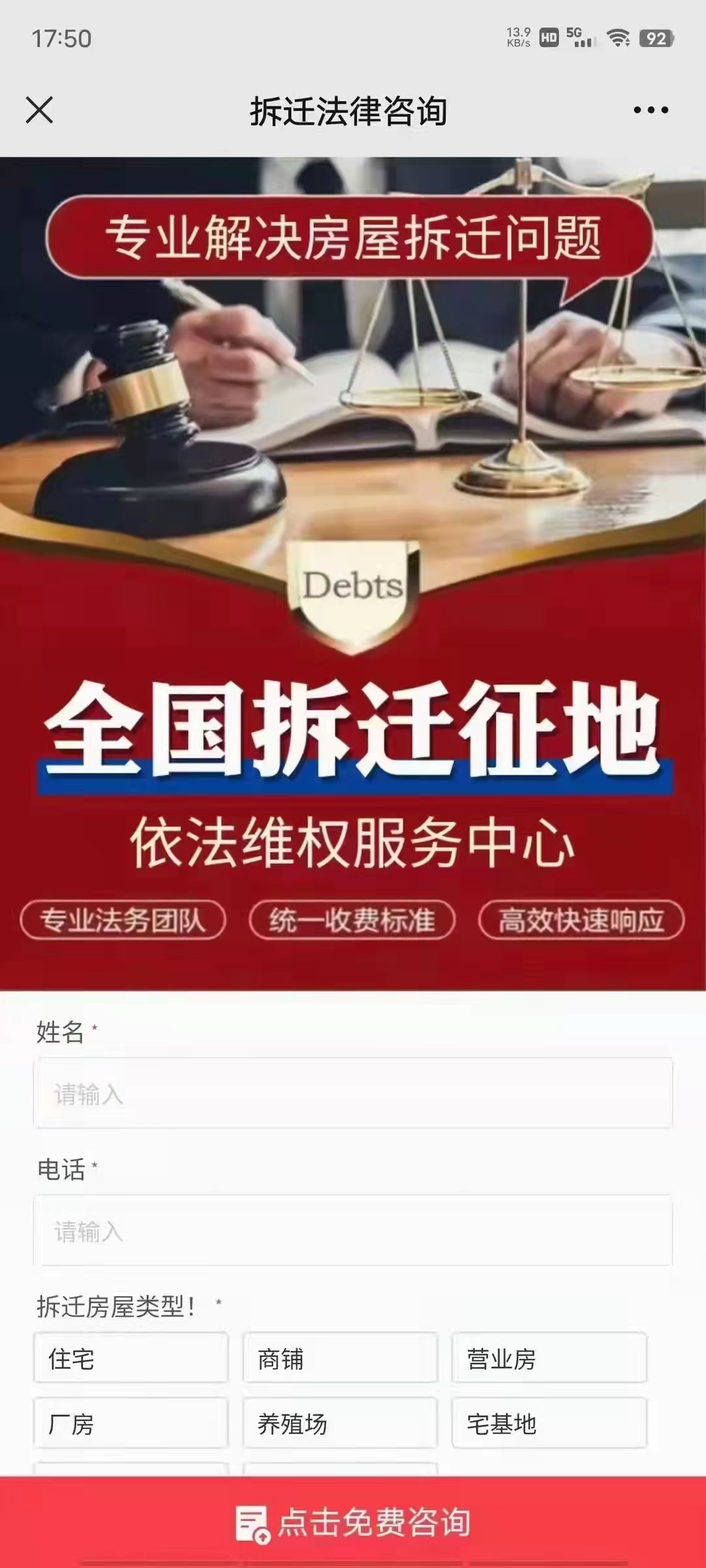Choose the 养殖场 option
The height and width of the screenshot is (1568, 706).
[x=340, y=1424]
